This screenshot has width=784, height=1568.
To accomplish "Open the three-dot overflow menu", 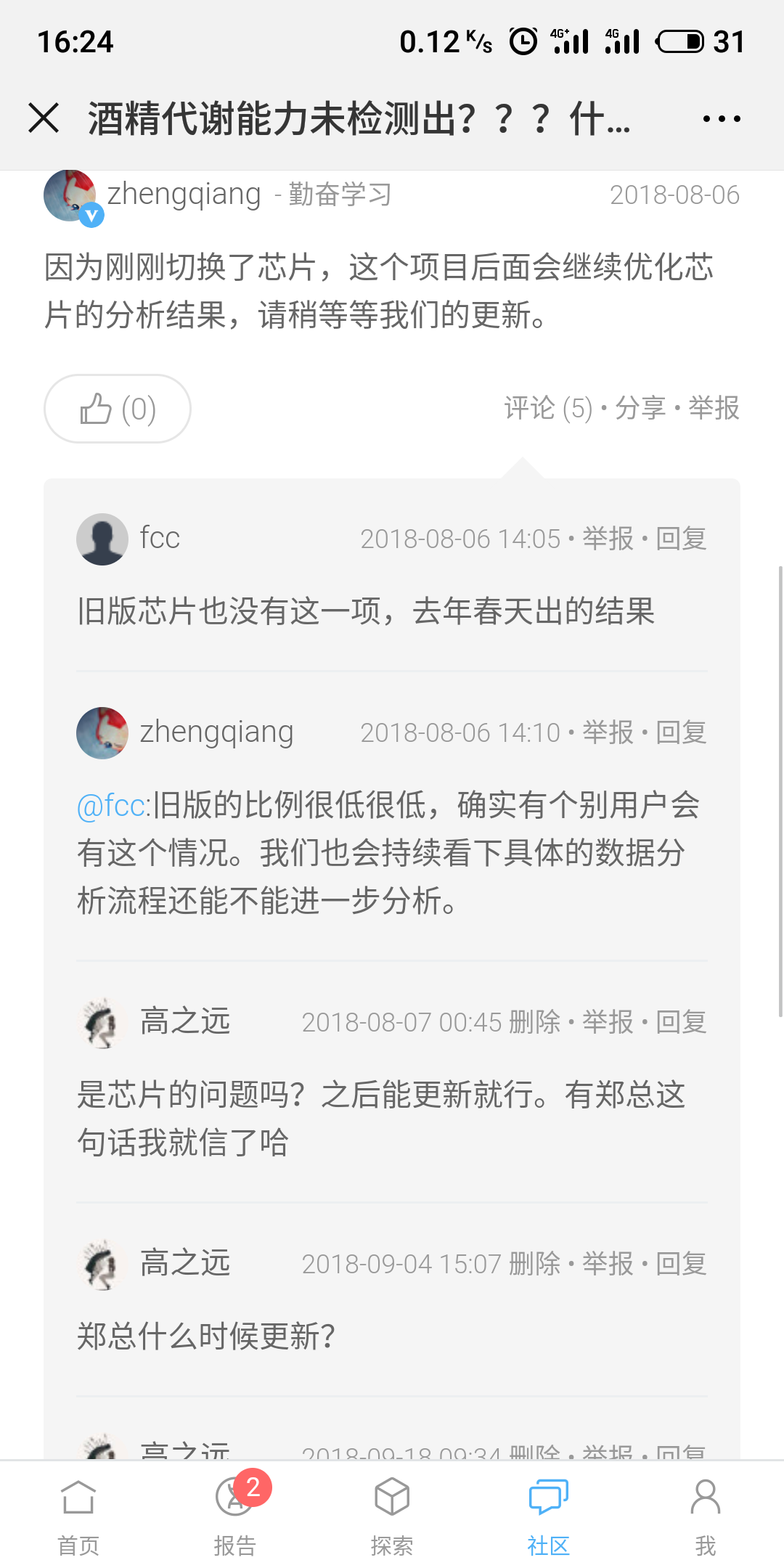I will 722,118.
